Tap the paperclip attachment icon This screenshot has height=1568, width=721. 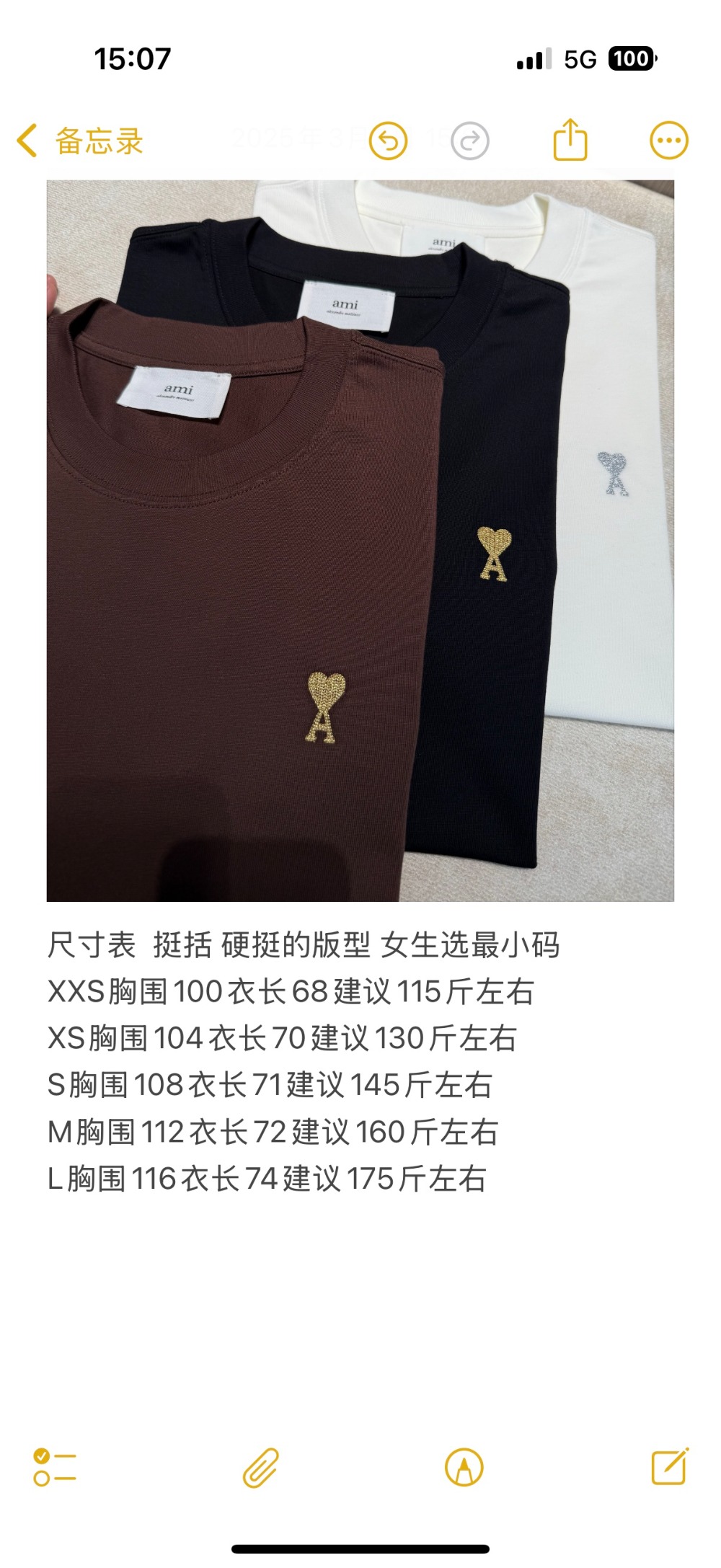coord(260,1467)
